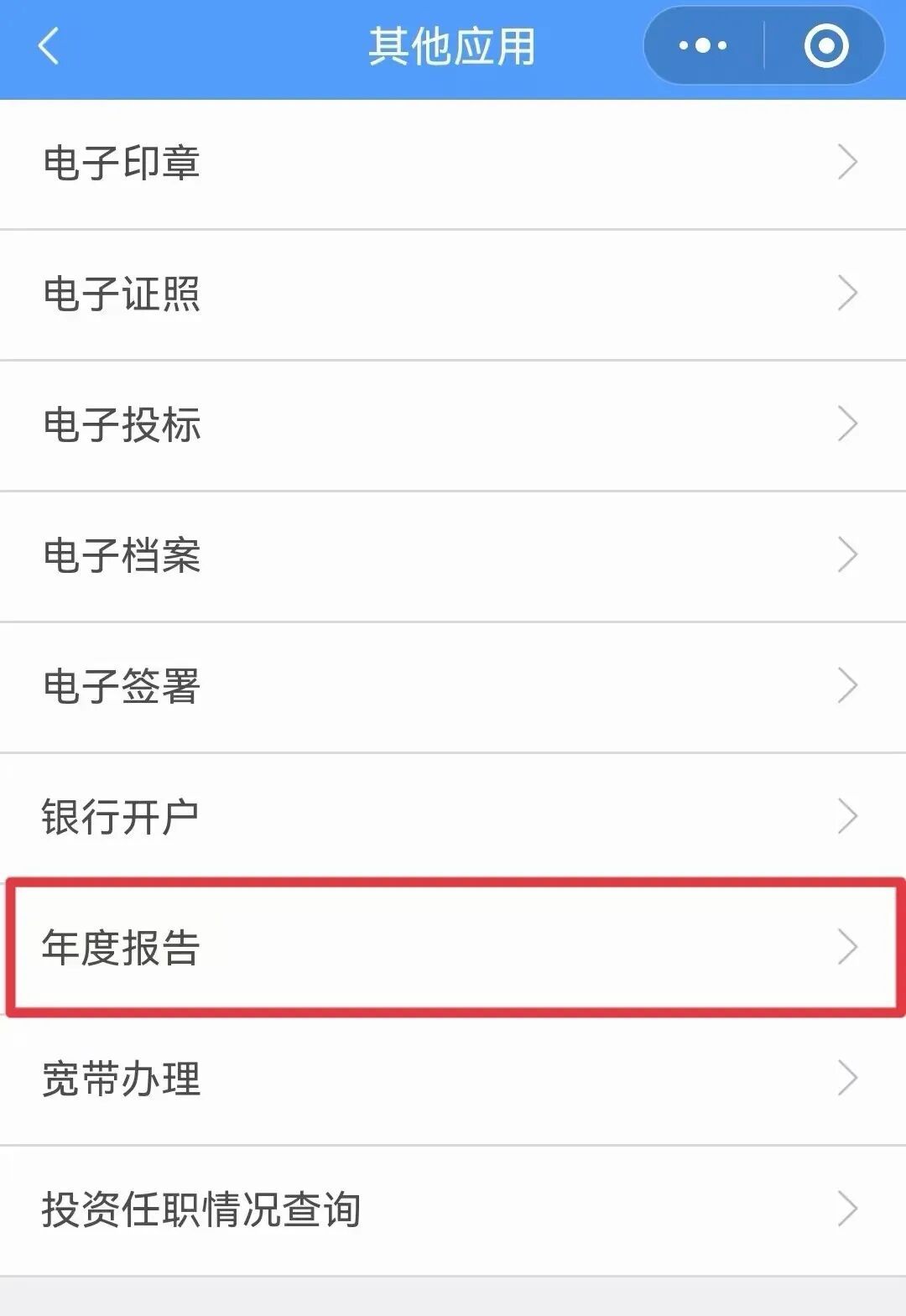
Task: Select the 电子证照 row
Action: click(453, 294)
